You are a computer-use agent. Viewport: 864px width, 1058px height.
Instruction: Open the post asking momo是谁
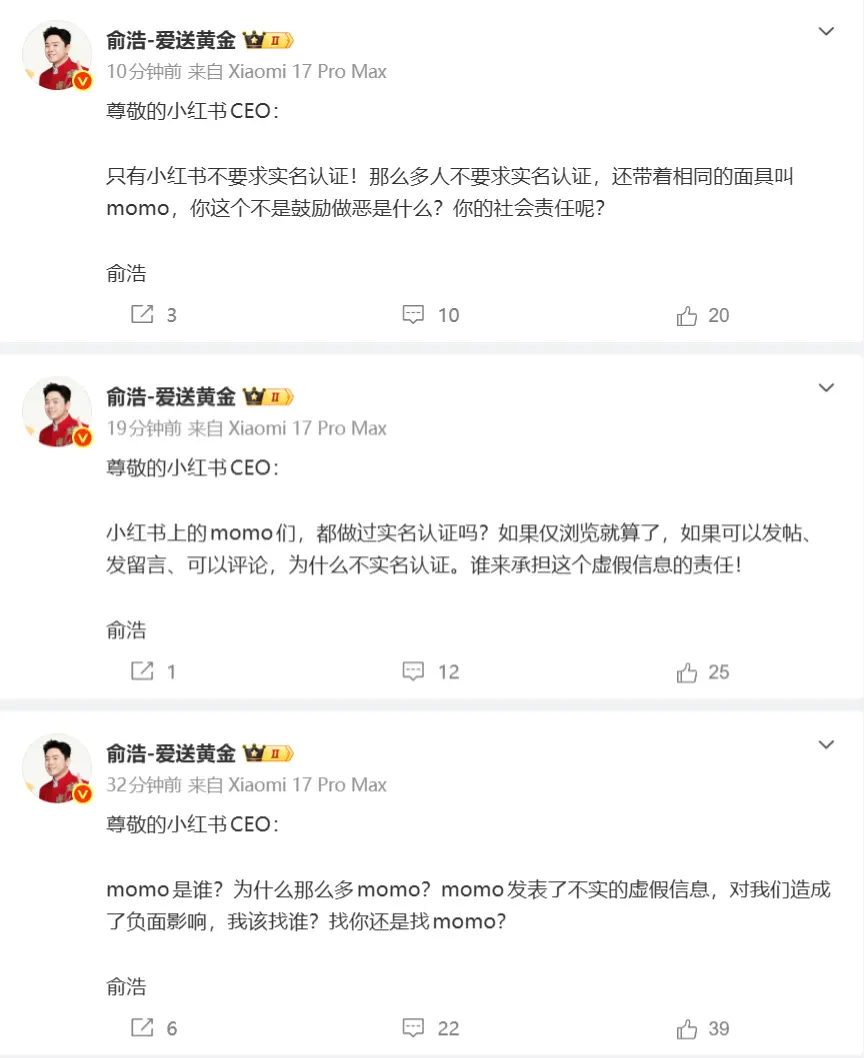coord(468,905)
